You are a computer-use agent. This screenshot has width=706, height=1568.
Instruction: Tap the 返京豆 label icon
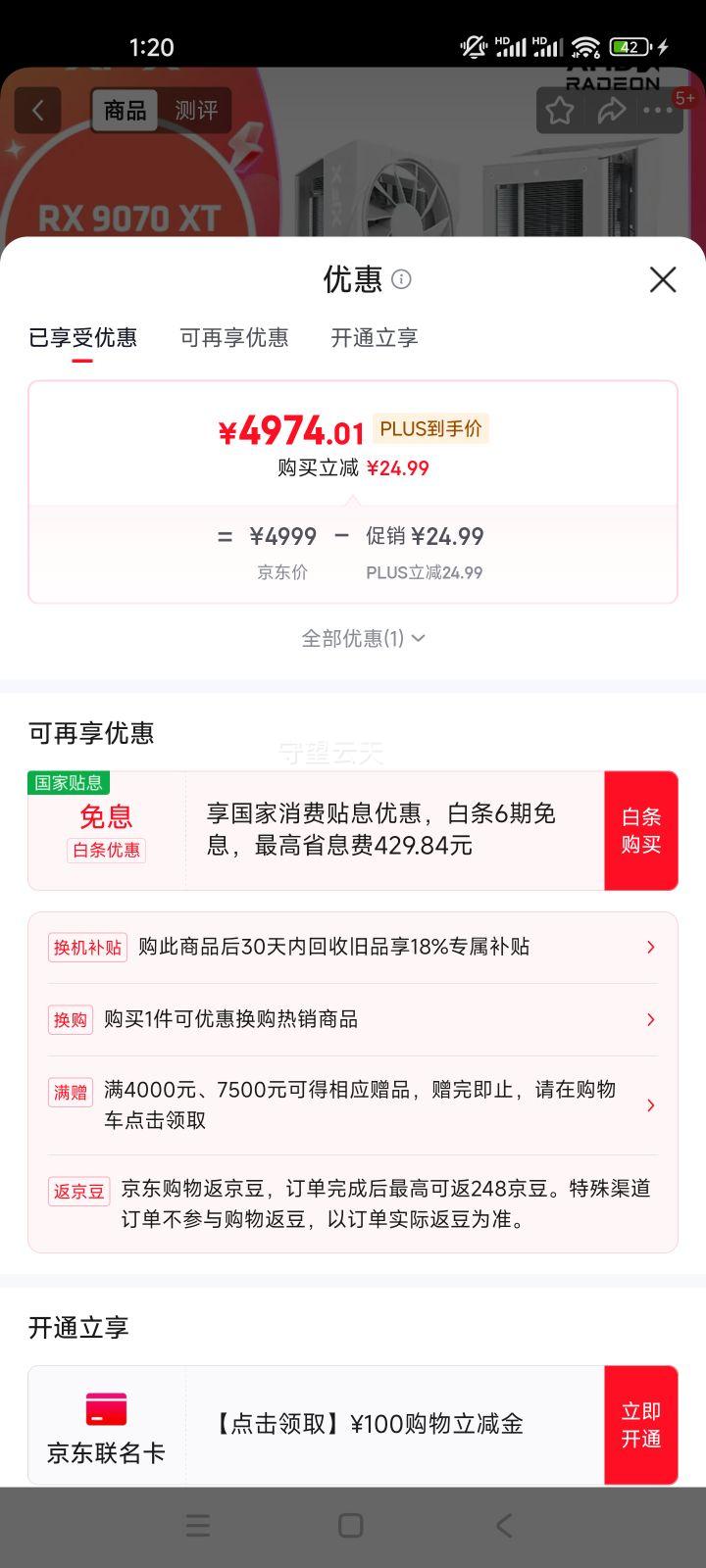[78, 1191]
